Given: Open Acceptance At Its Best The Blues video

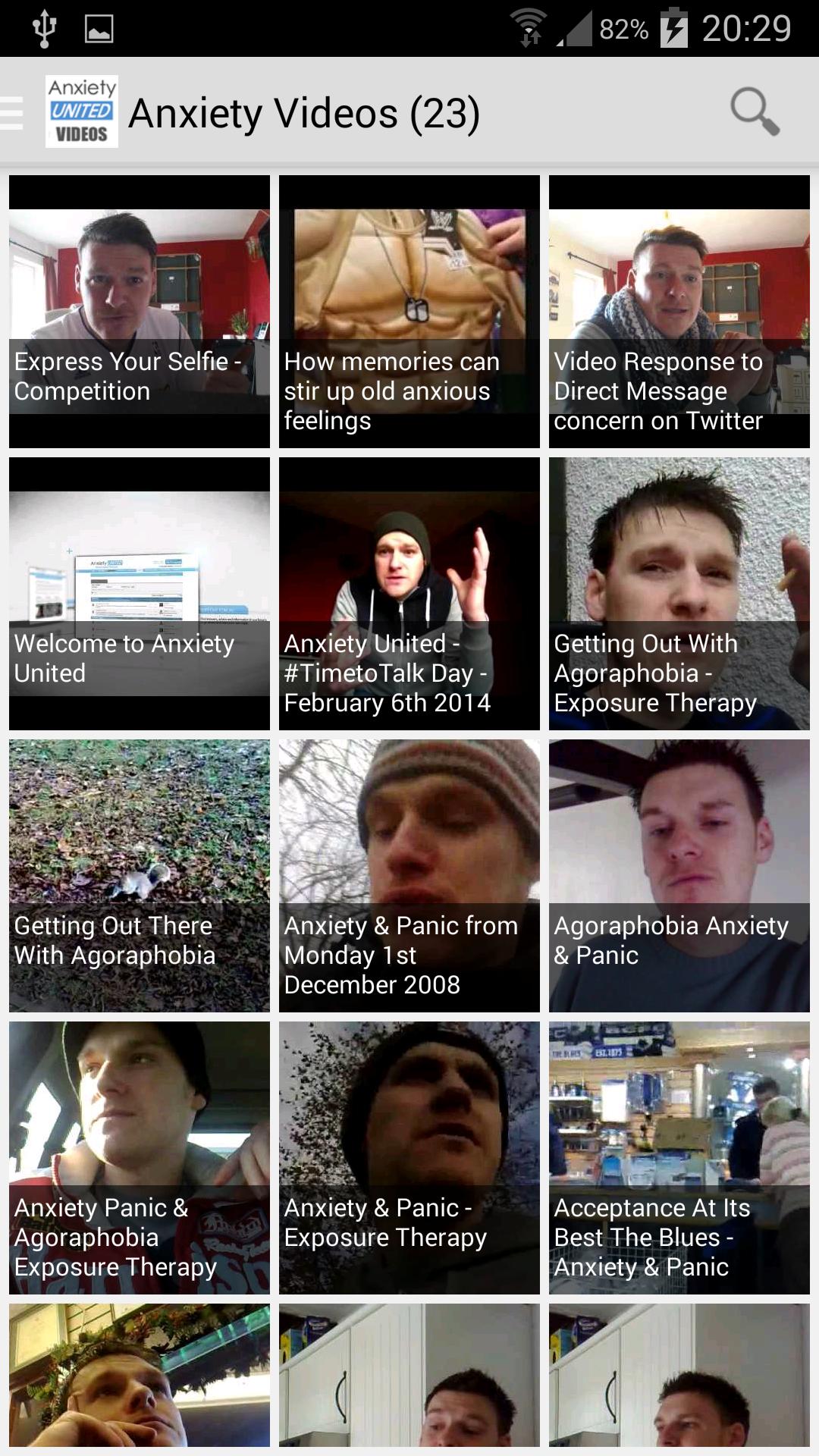Looking at the screenshot, I should [679, 1157].
